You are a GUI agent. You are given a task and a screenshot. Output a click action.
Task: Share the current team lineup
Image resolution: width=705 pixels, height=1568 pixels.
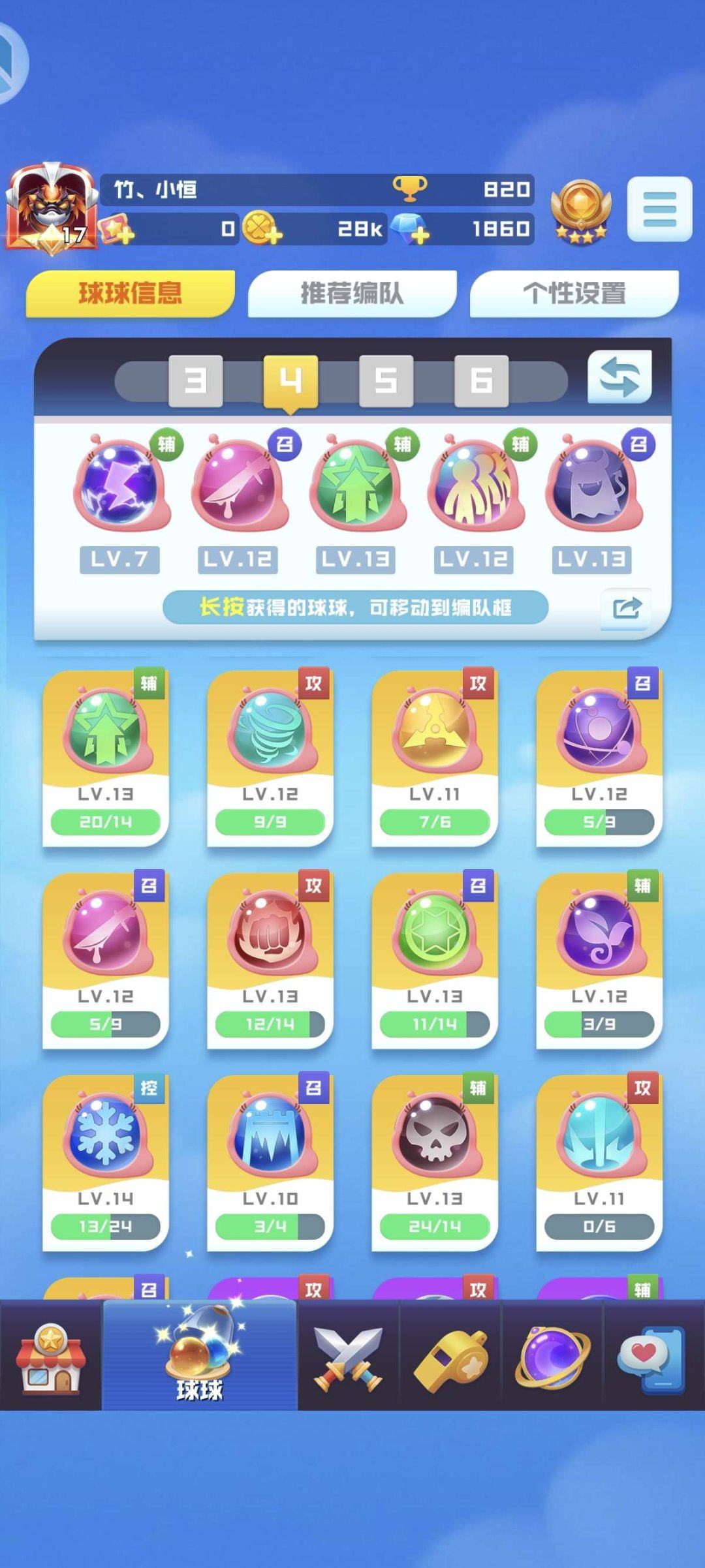click(x=627, y=609)
